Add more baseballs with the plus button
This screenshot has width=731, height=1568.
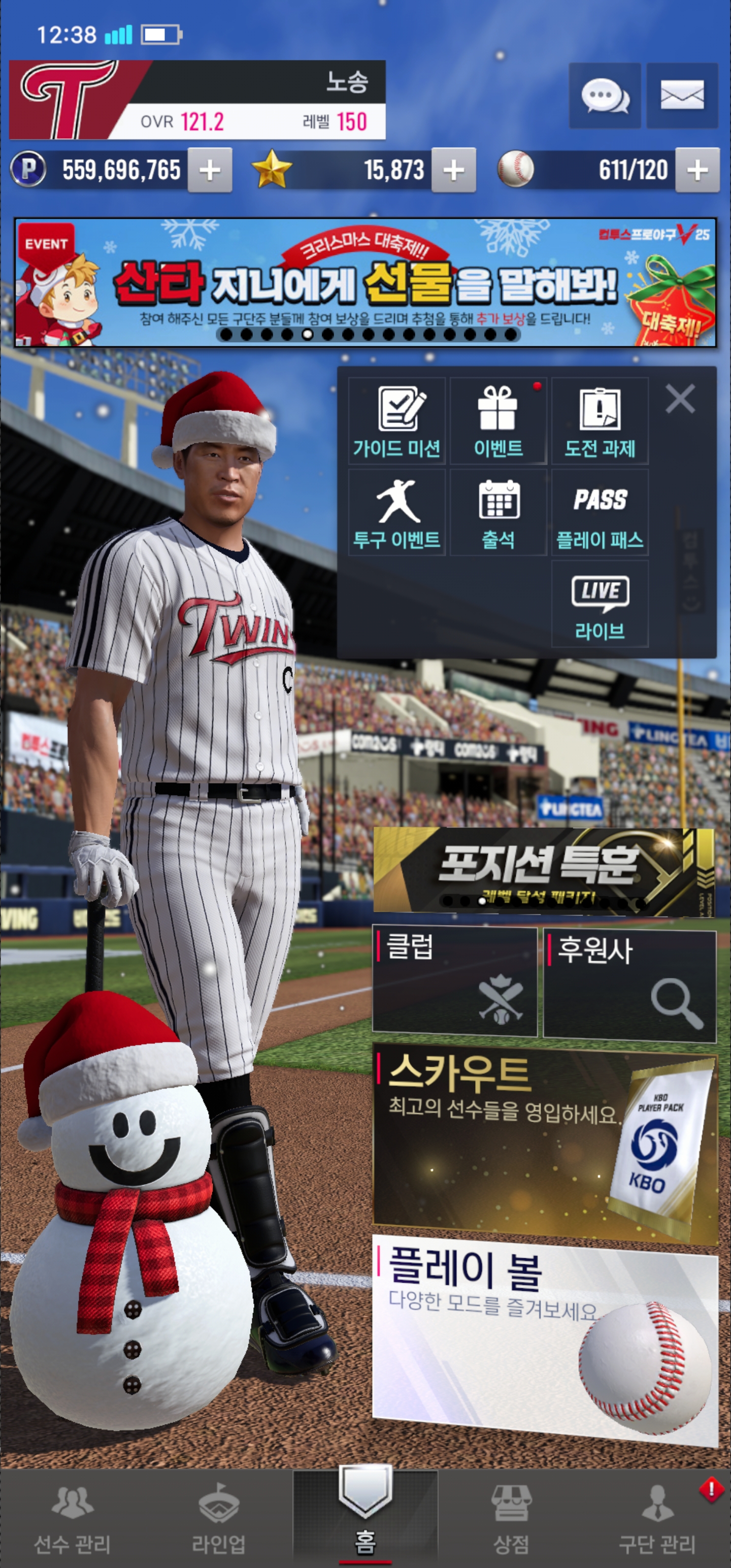[x=697, y=171]
